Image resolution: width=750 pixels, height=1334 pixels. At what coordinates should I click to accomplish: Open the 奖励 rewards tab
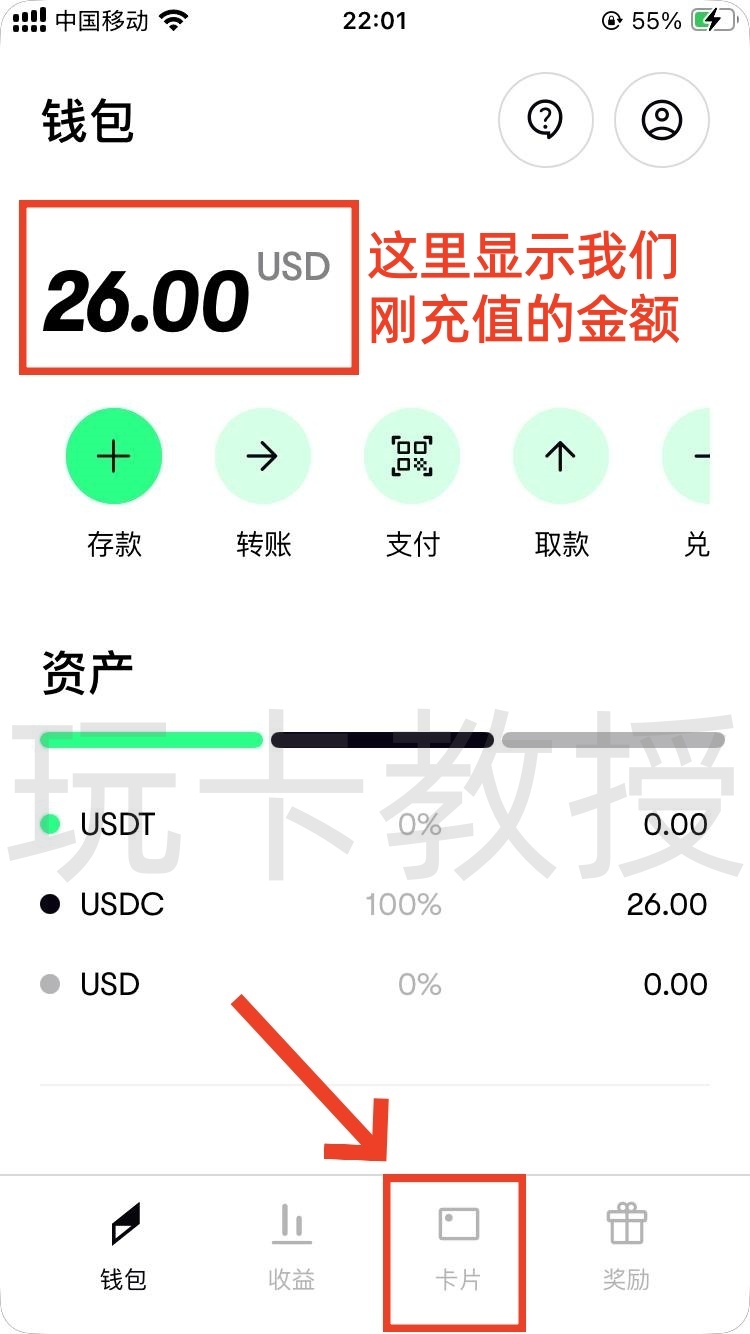[x=626, y=1246]
